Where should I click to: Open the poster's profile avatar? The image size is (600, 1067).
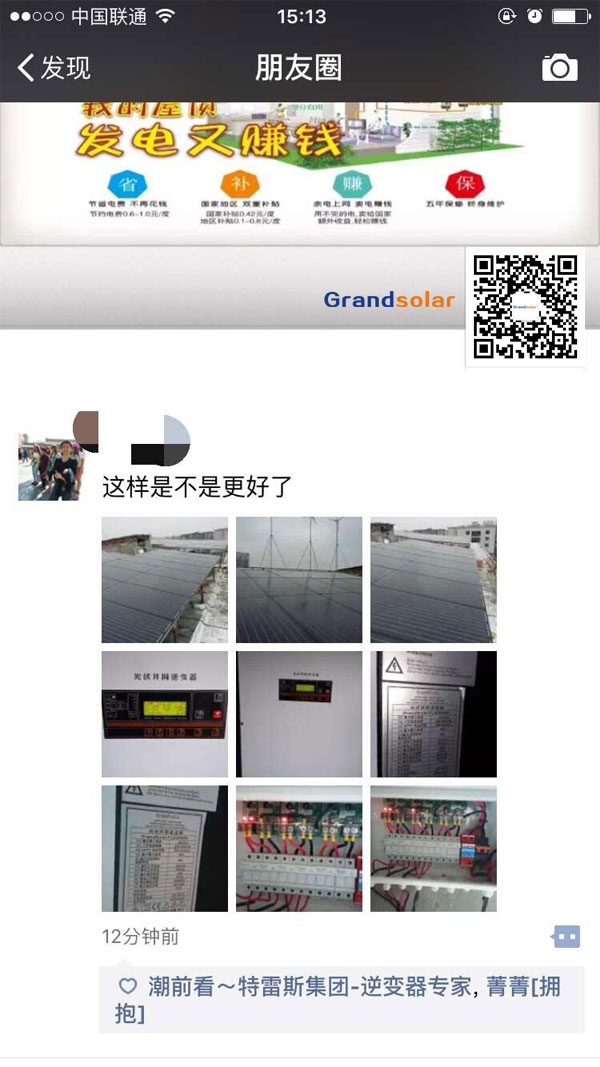49,466
